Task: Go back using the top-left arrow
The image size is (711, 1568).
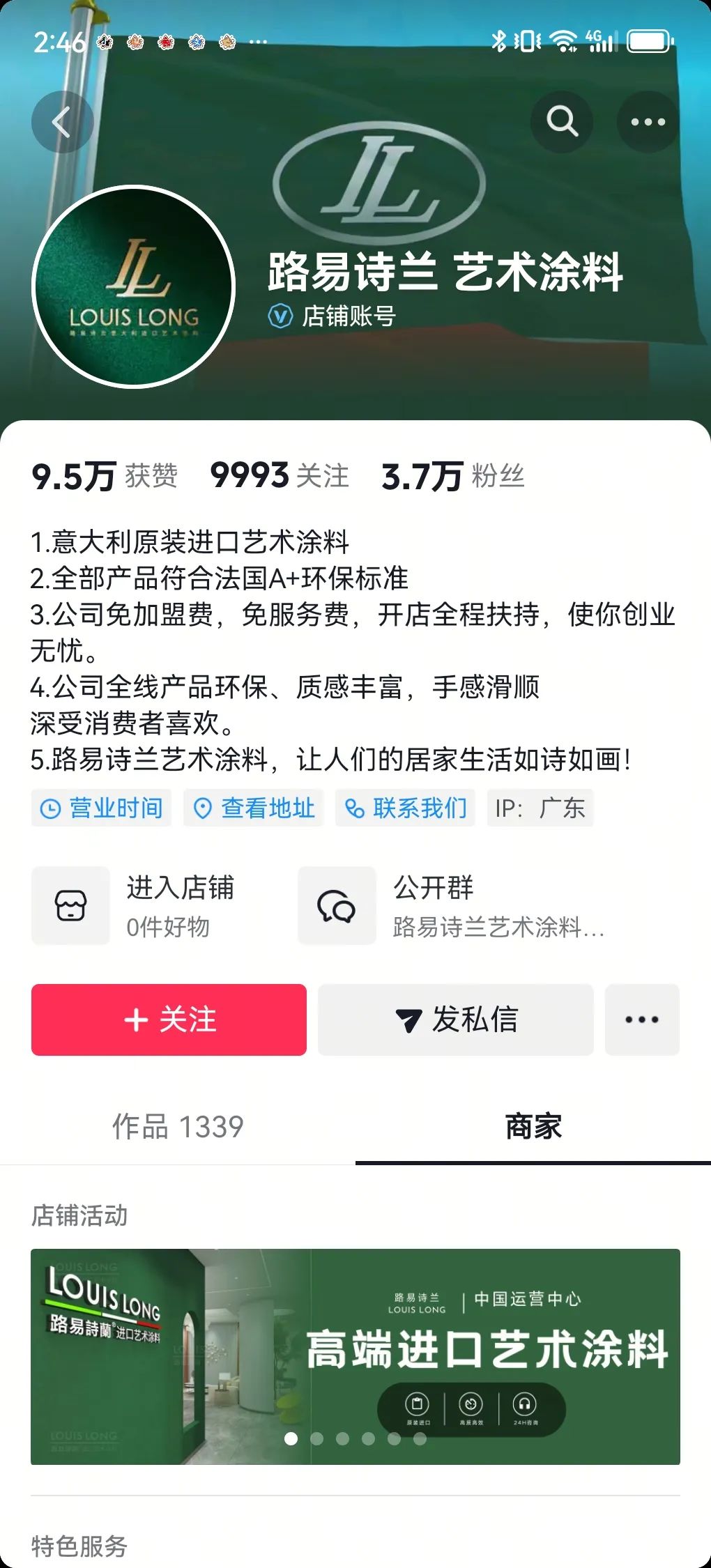Action: (62, 123)
